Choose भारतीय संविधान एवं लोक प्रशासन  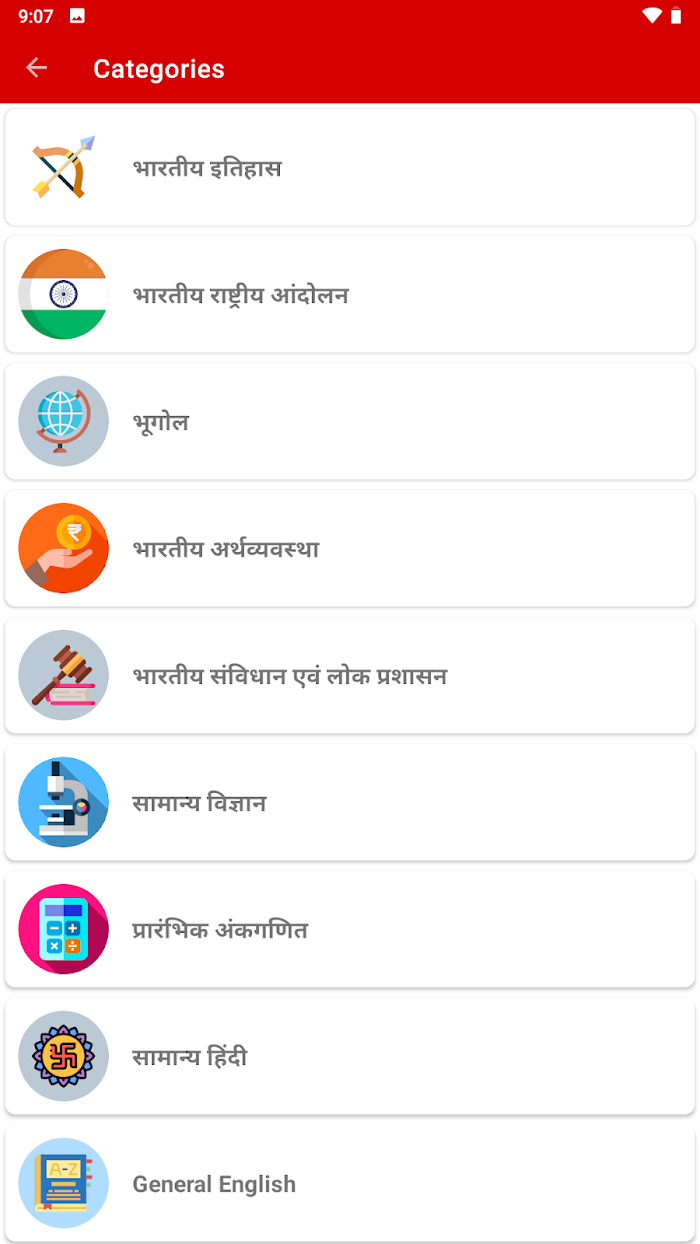[350, 676]
